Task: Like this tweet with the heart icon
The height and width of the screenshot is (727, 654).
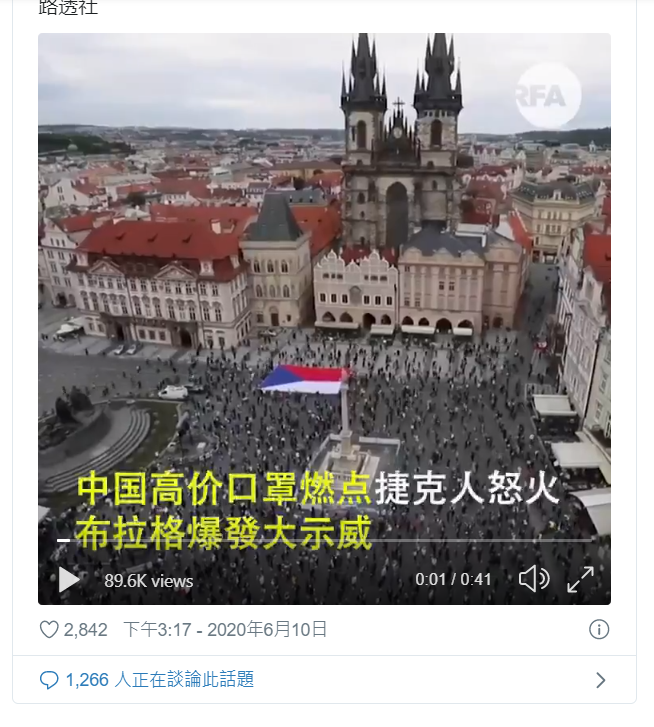Action: tap(49, 630)
